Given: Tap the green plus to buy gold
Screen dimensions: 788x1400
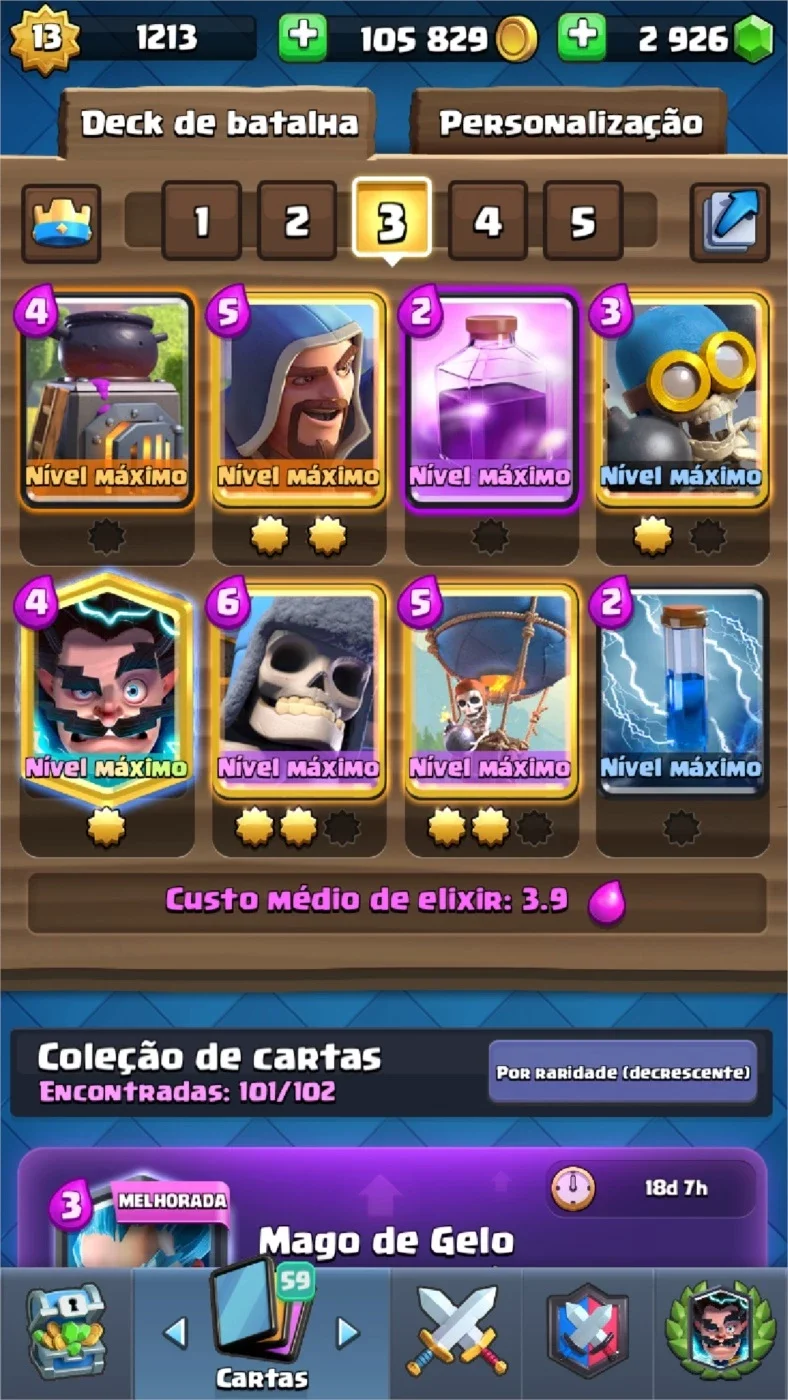Looking at the screenshot, I should click(x=302, y=38).
